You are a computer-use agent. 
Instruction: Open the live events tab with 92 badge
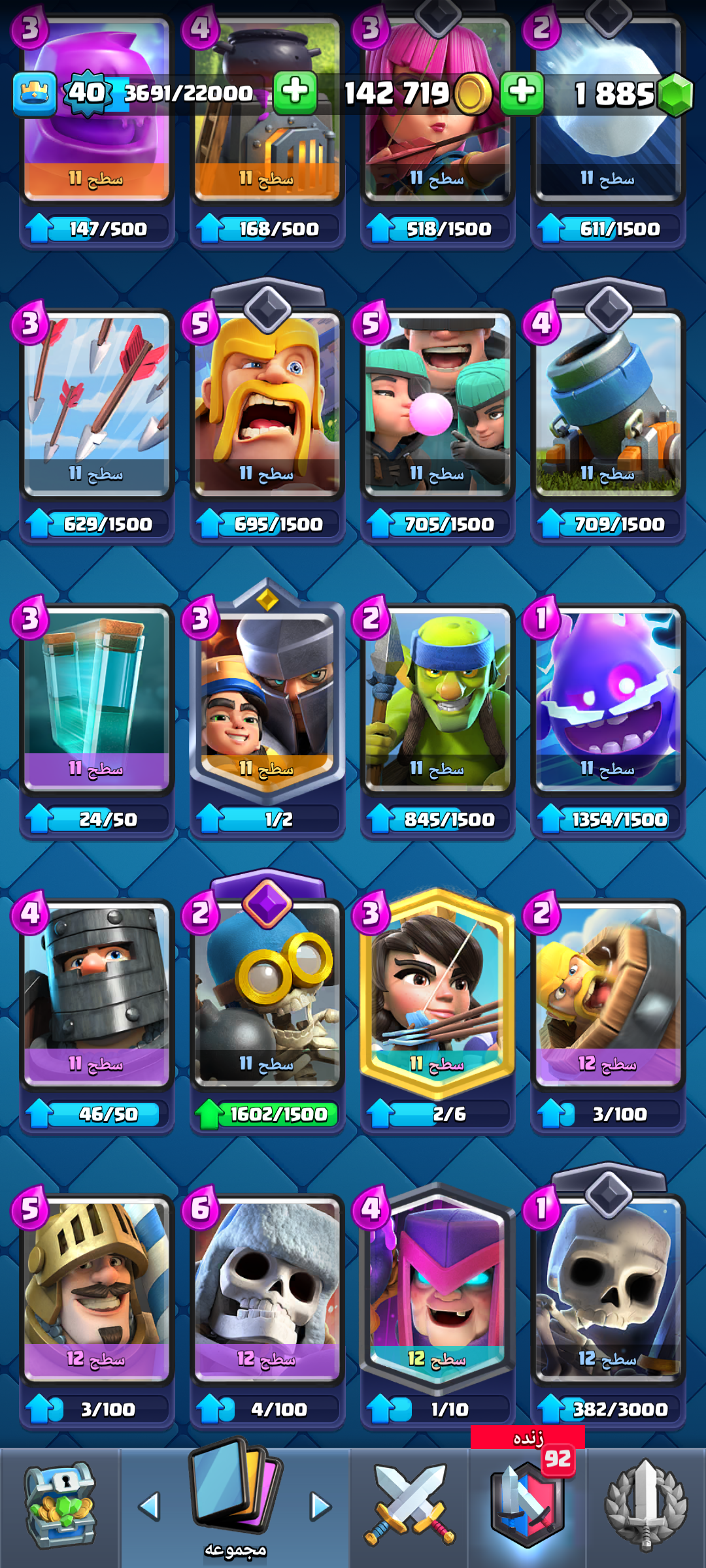tap(528, 1507)
